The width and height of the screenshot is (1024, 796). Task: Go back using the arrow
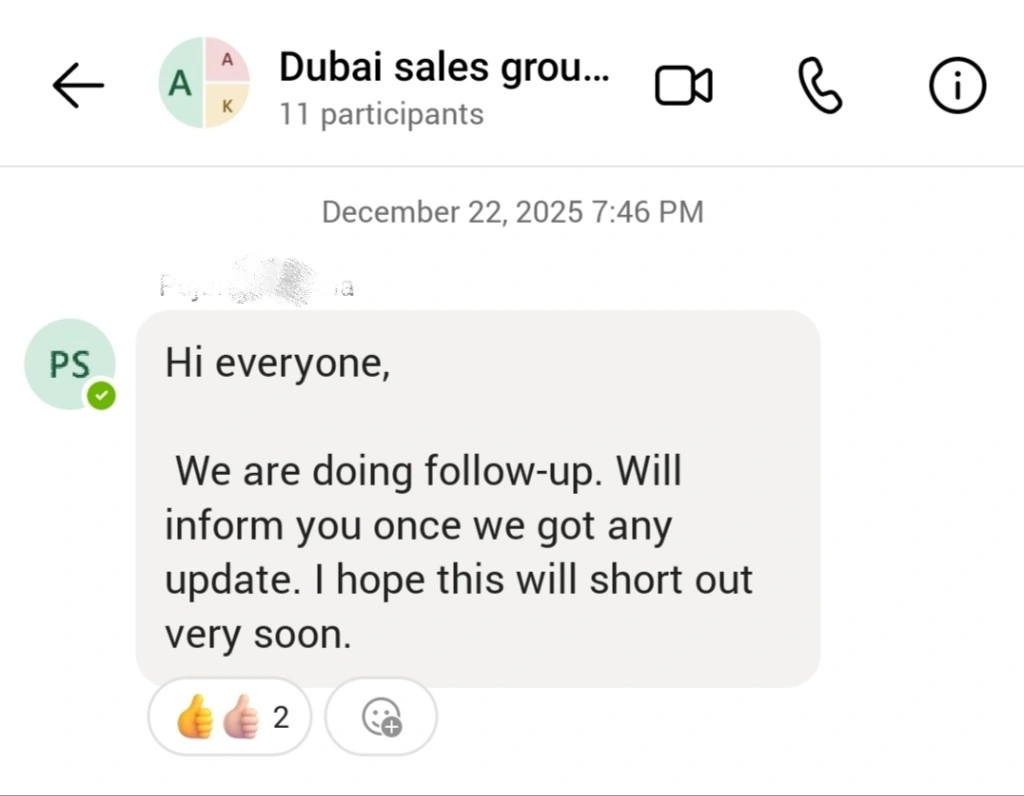(x=78, y=86)
